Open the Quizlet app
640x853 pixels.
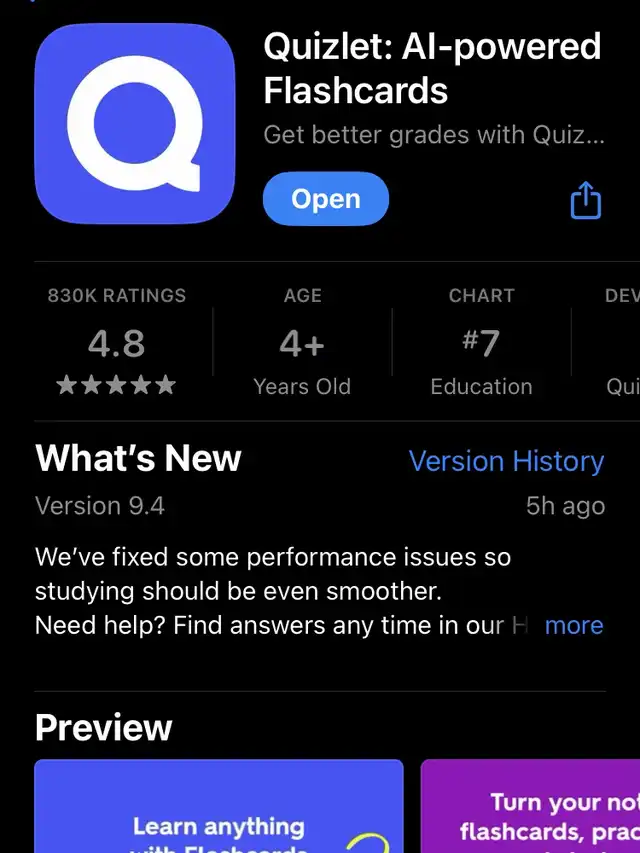325,199
